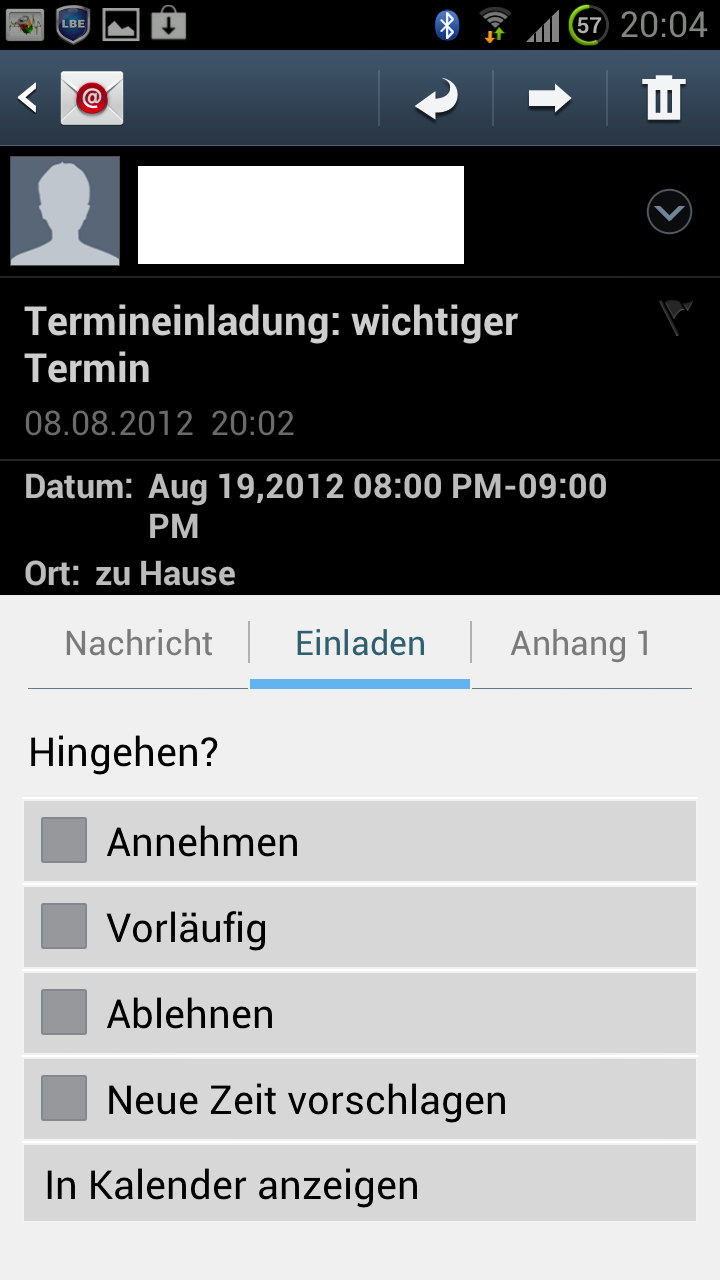The height and width of the screenshot is (1280, 720).
Task: Delete the email with trash icon
Action: [664, 98]
